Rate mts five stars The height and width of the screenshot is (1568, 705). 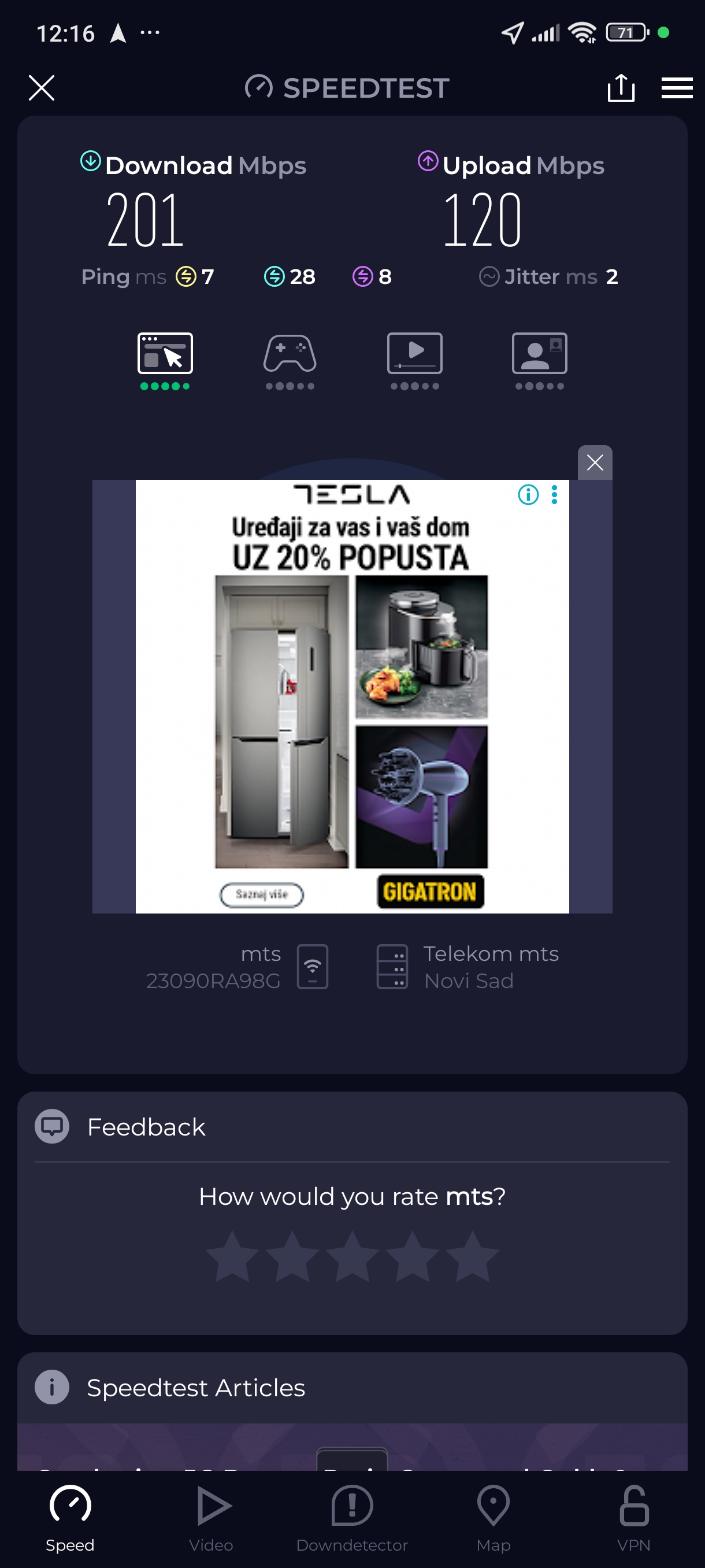[472, 1257]
